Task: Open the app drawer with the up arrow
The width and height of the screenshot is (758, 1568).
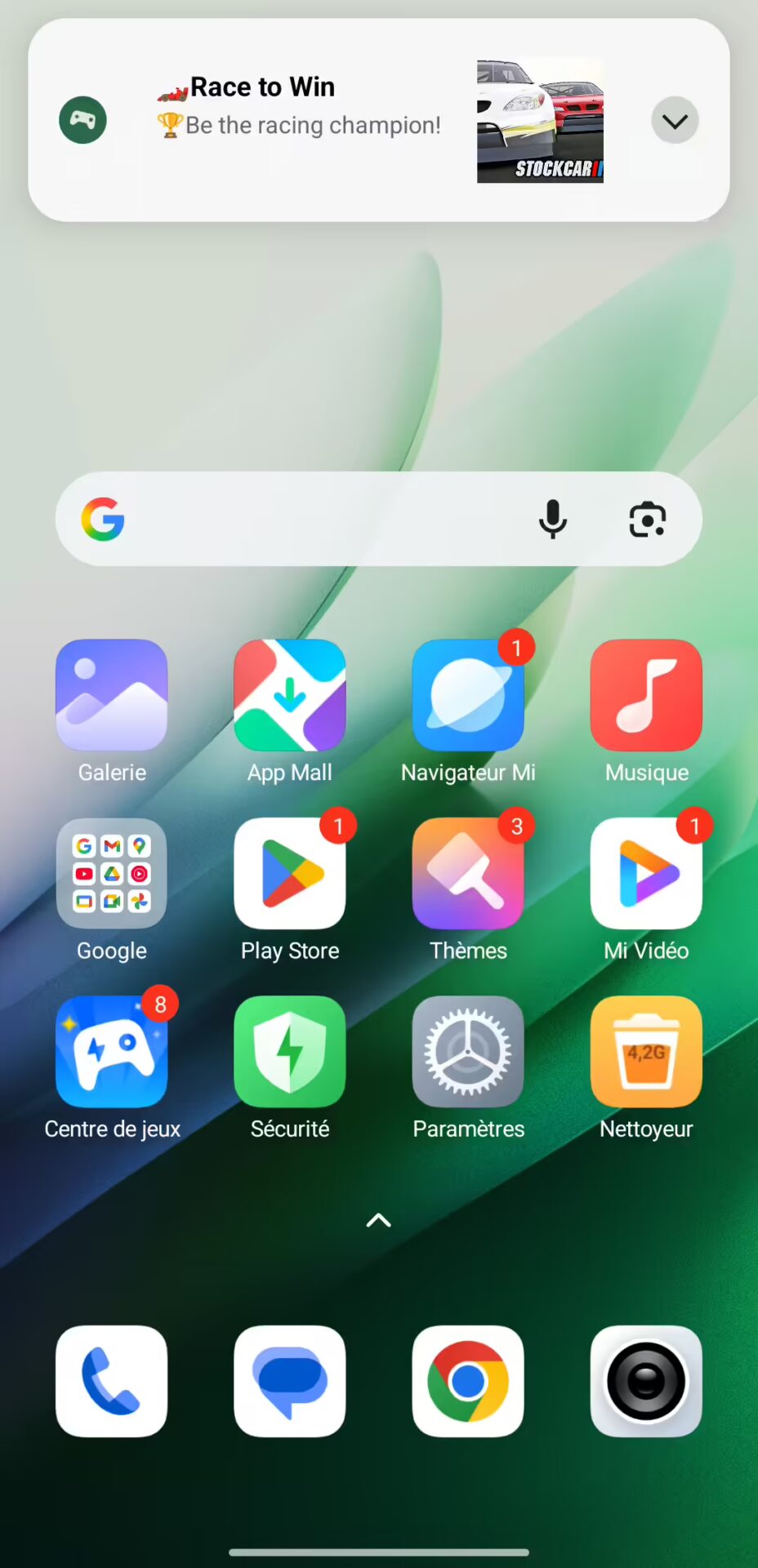Action: [x=379, y=1221]
